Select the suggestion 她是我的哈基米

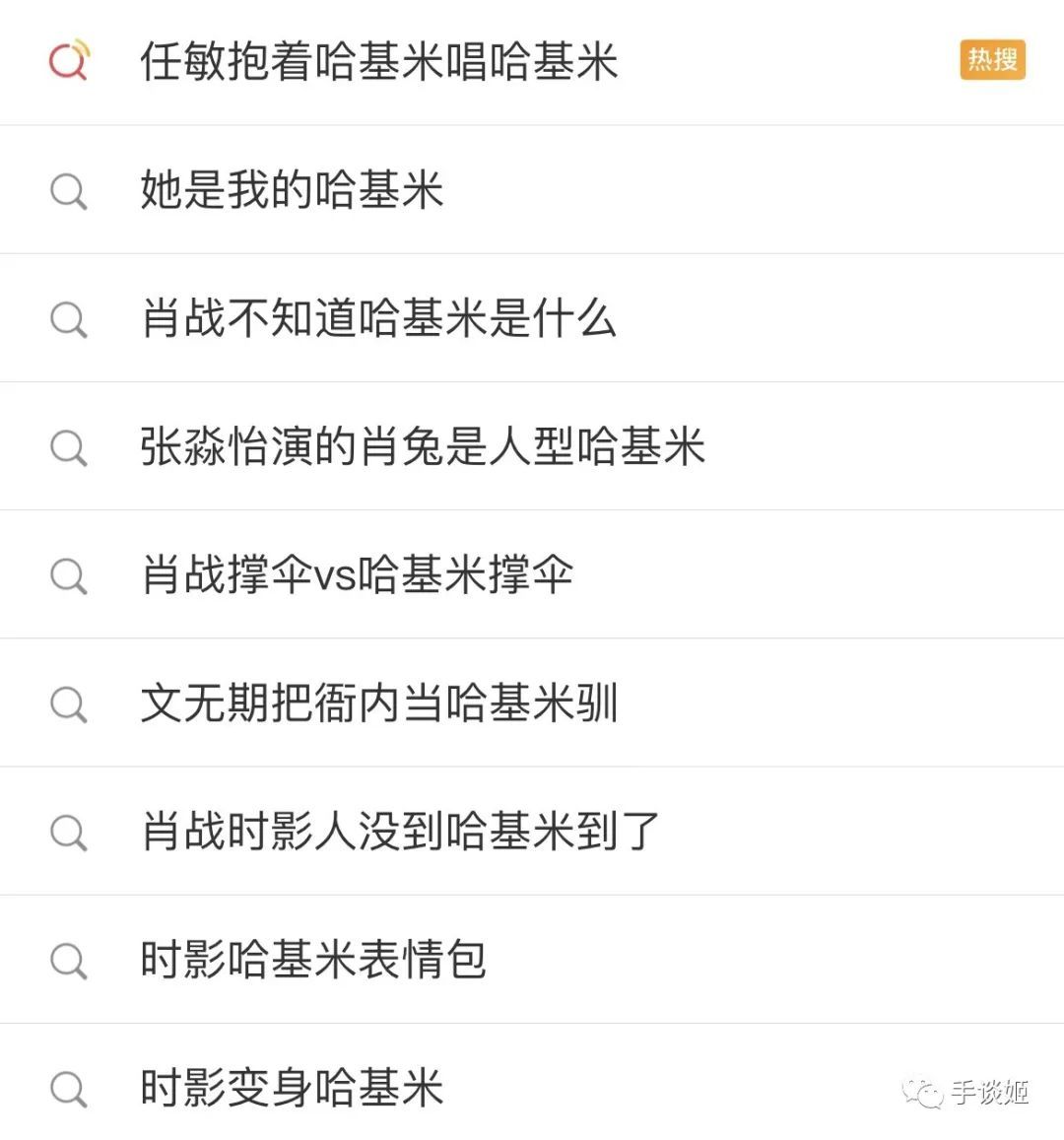tap(293, 190)
